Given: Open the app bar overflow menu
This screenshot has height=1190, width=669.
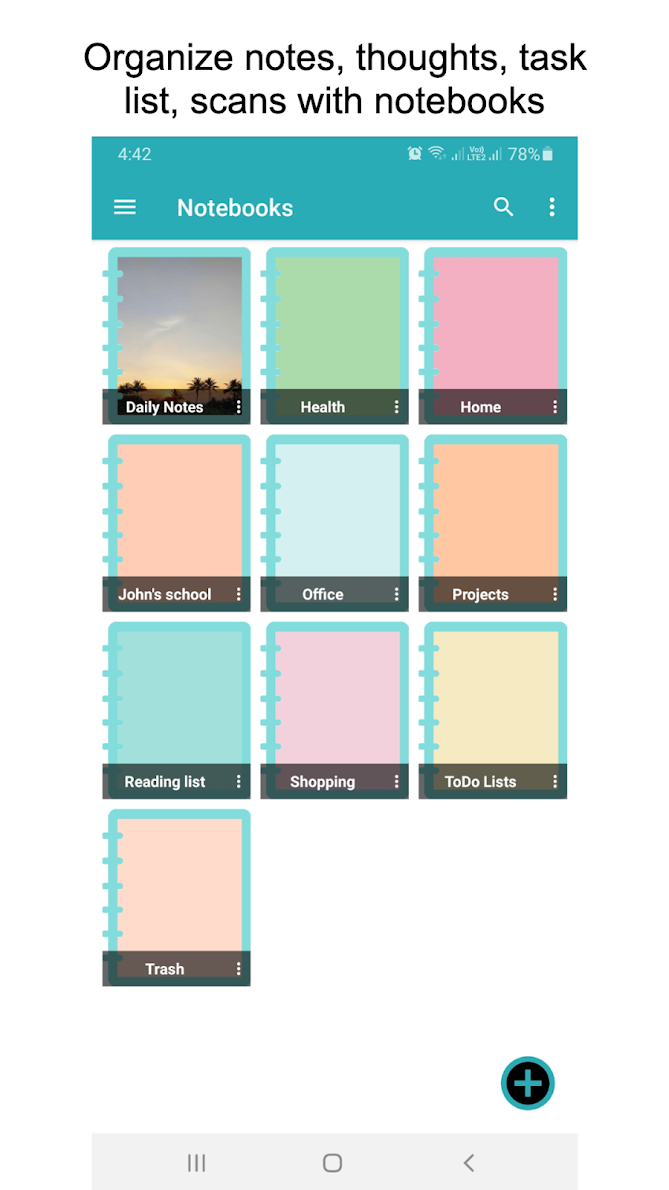Looking at the screenshot, I should pyautogui.click(x=552, y=206).
